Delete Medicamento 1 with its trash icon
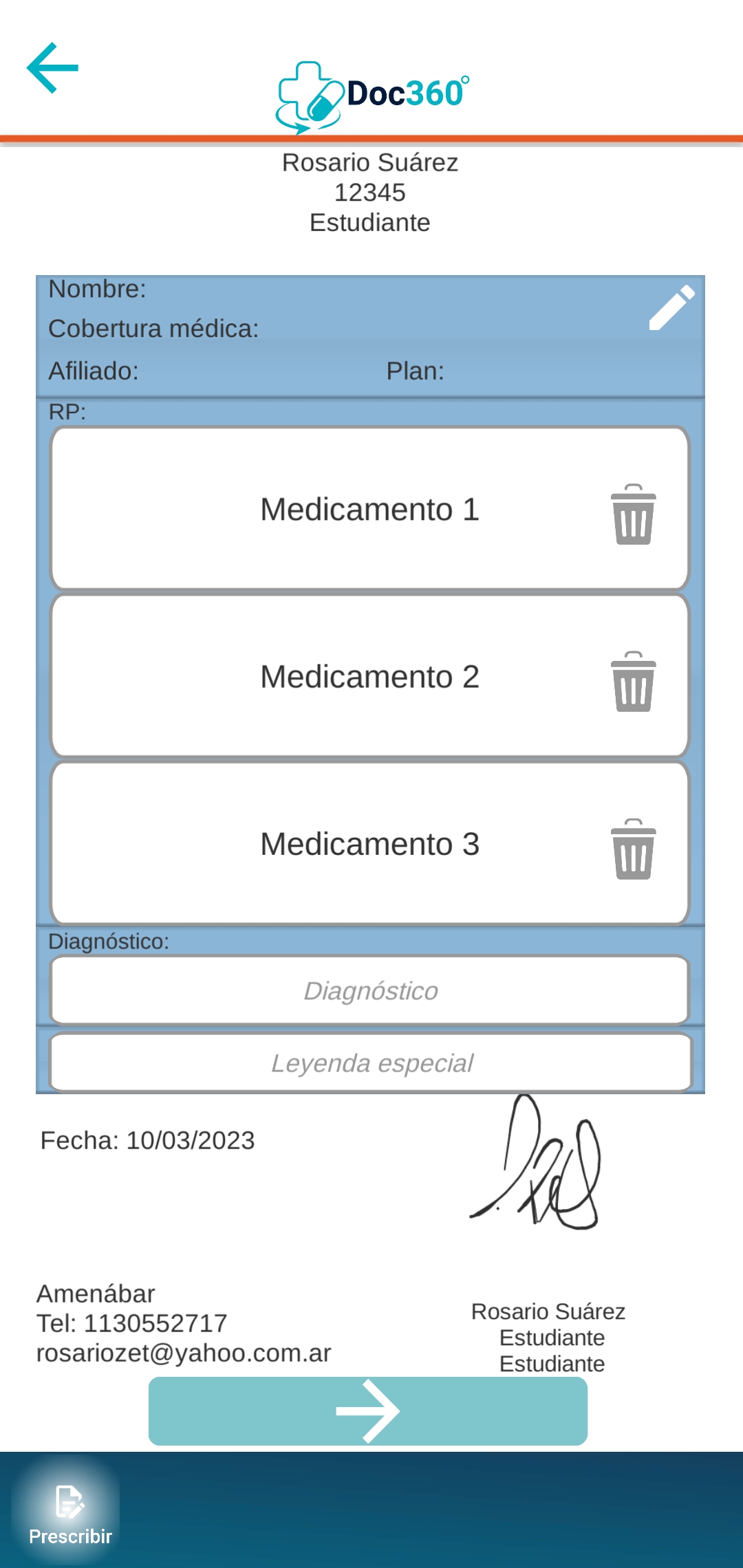Screen dimensions: 743x1568 (x=633, y=514)
